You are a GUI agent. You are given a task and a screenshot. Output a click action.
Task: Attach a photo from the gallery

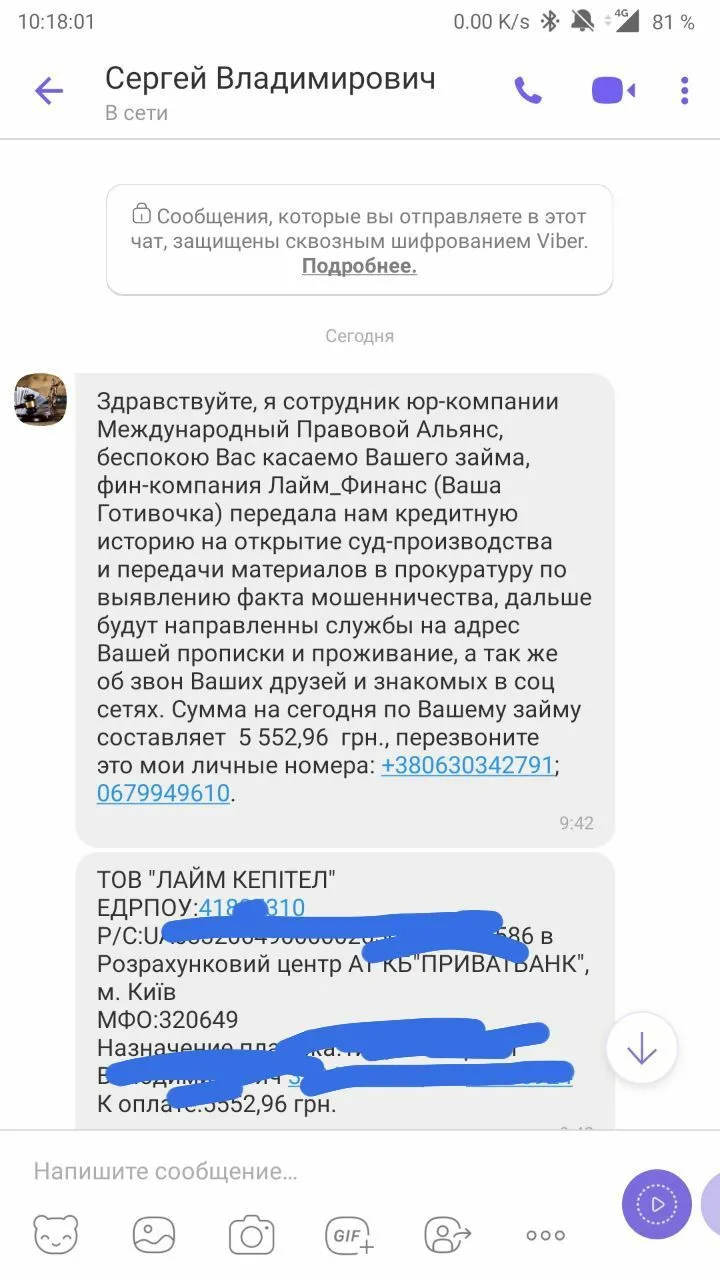(154, 1235)
